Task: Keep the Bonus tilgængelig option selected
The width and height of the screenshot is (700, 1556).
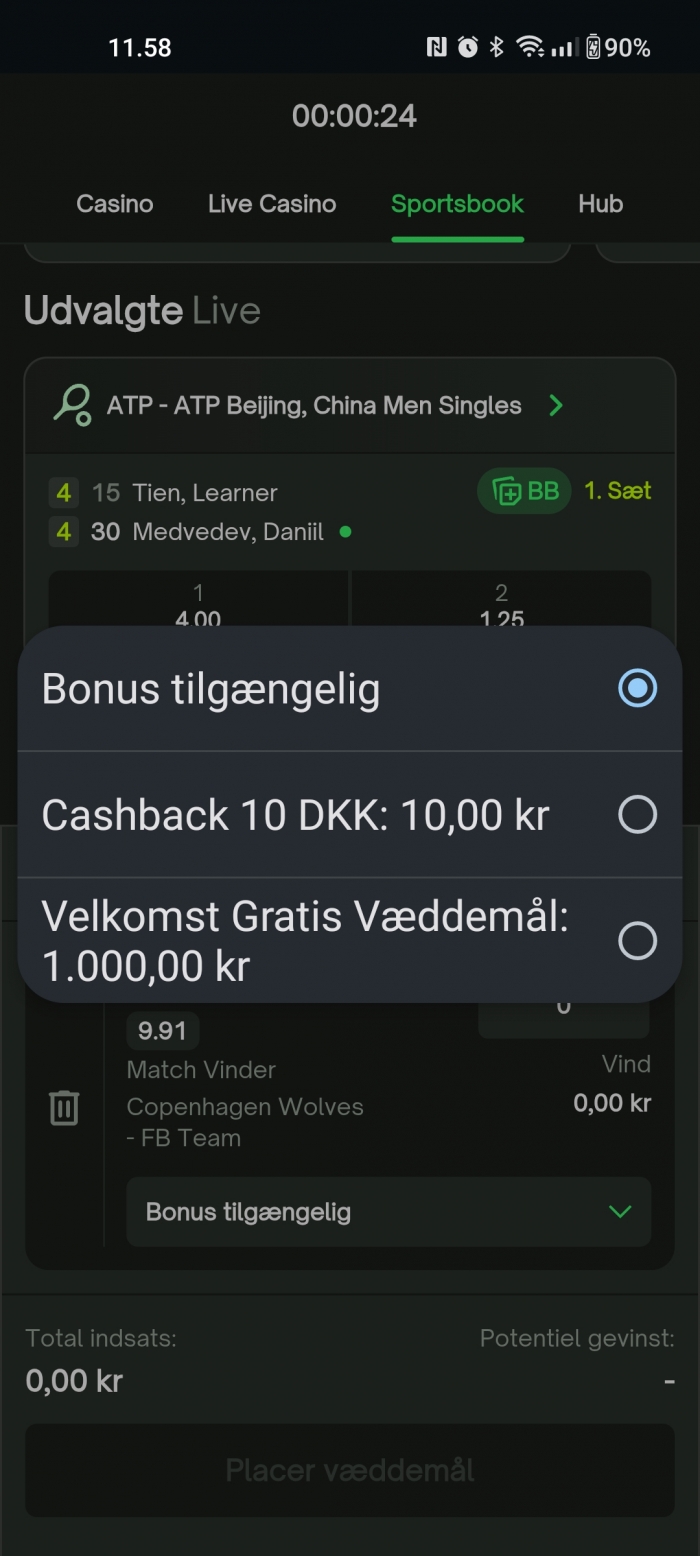Action: click(x=349, y=689)
